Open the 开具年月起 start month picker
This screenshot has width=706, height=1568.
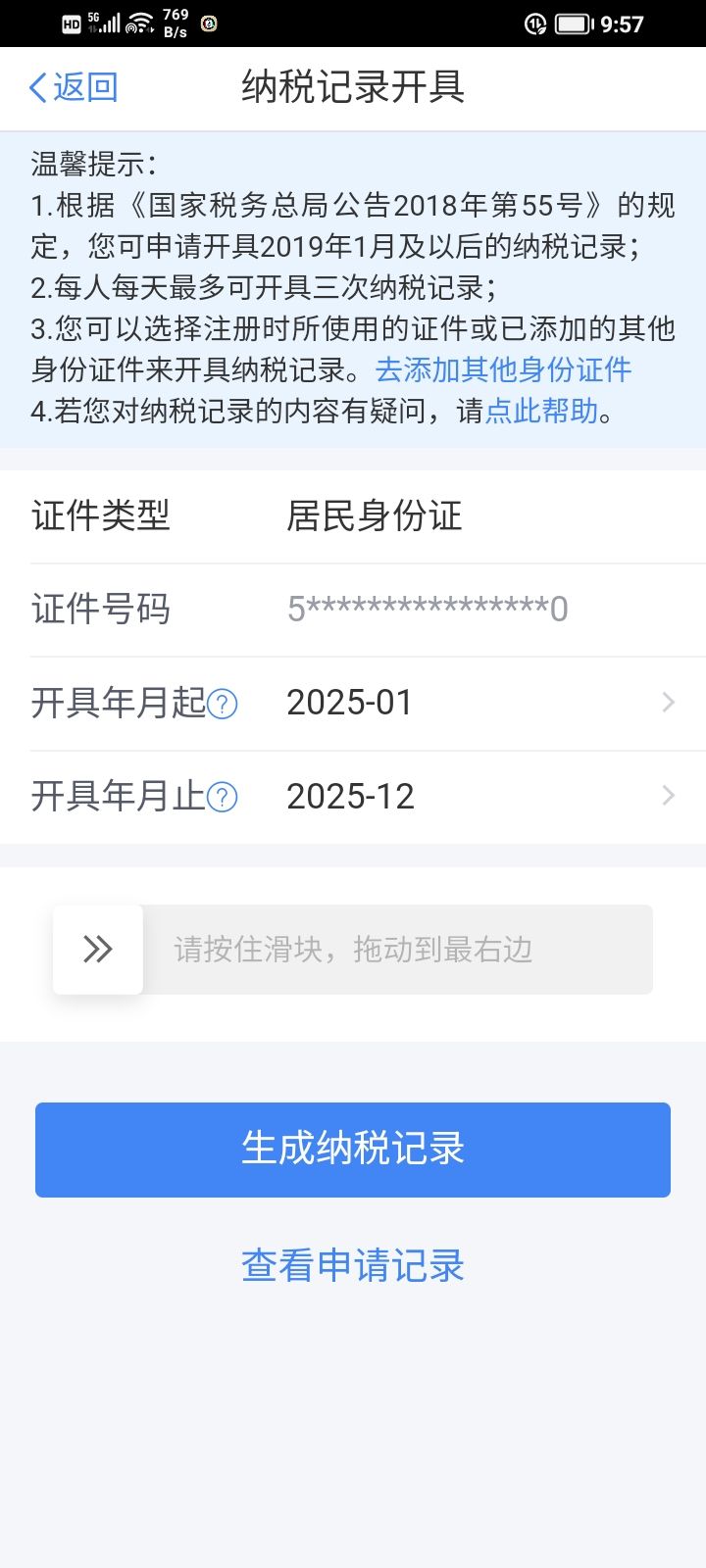pos(471,703)
